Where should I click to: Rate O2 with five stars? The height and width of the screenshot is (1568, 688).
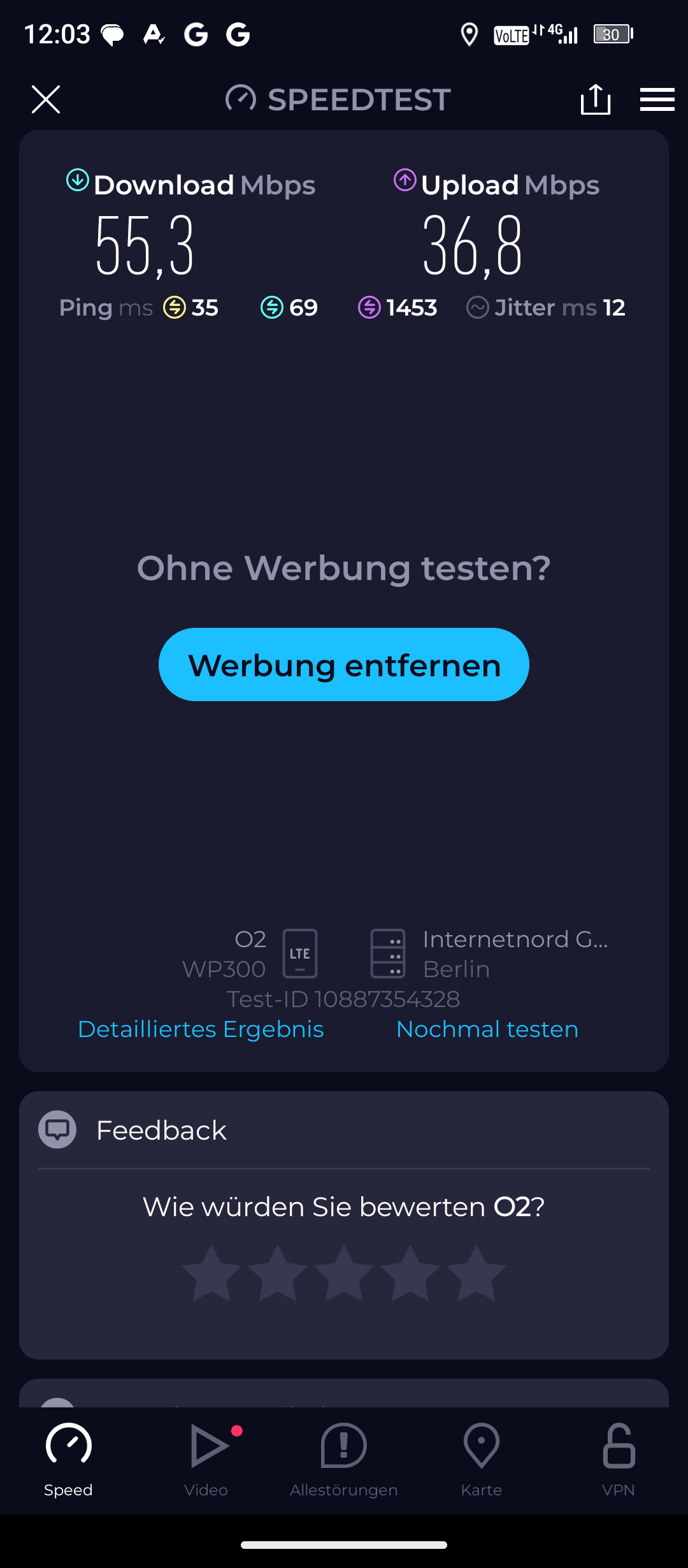[477, 1273]
